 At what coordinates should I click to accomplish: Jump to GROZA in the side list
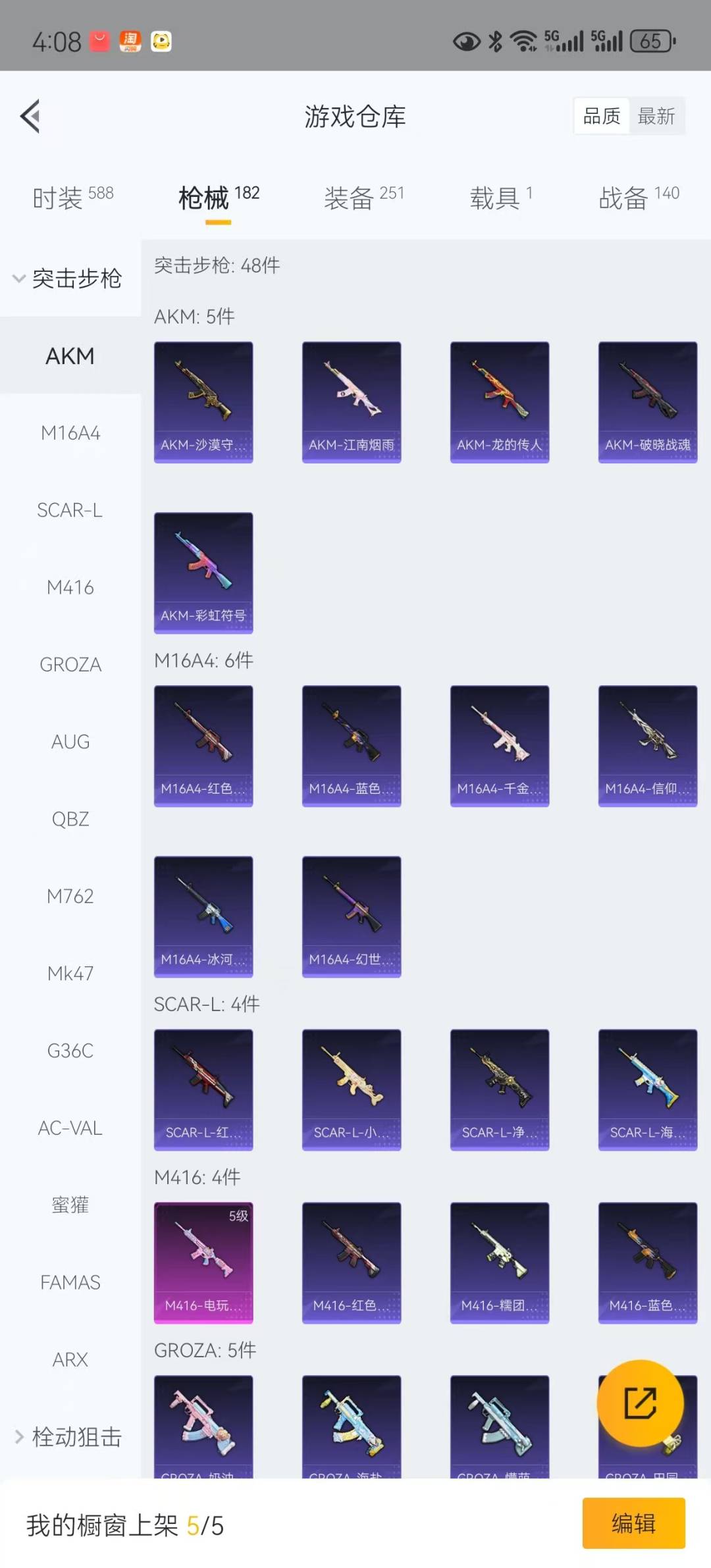click(70, 664)
